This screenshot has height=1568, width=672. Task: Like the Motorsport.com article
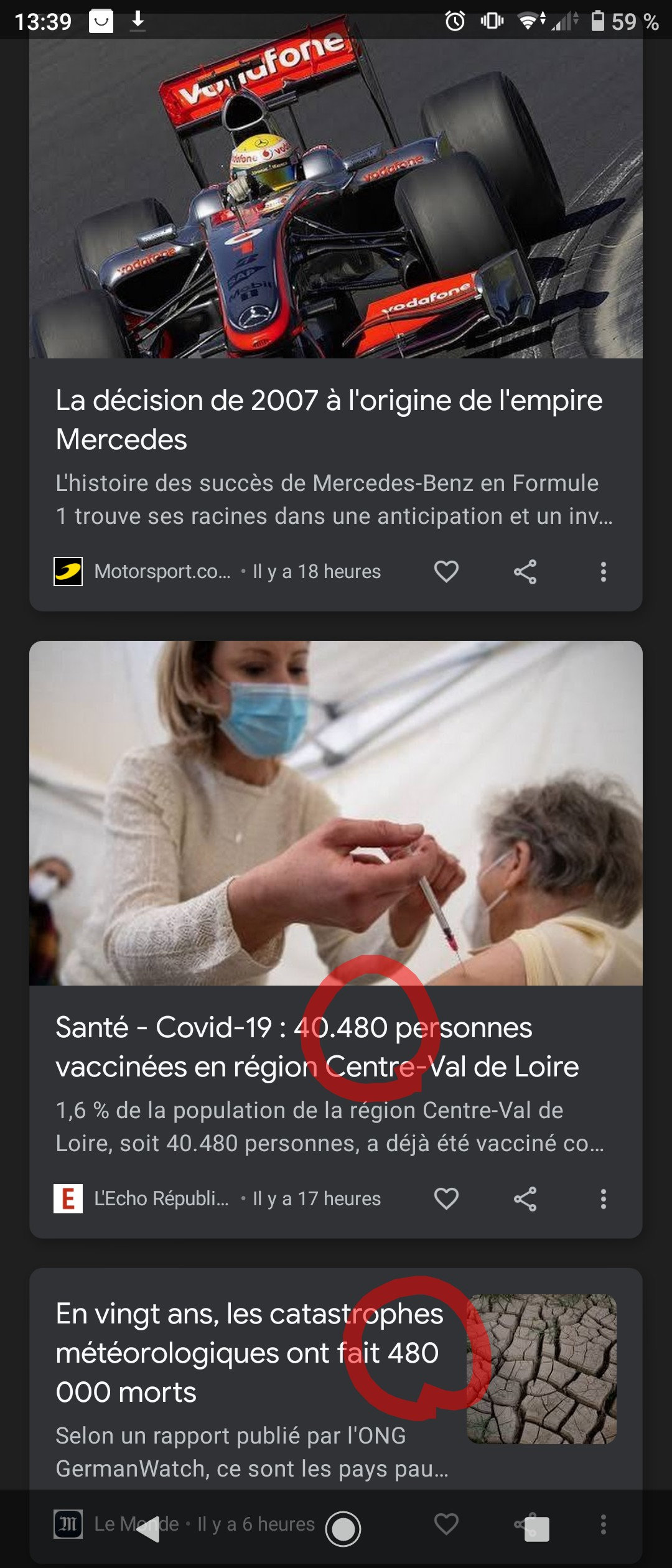point(446,572)
